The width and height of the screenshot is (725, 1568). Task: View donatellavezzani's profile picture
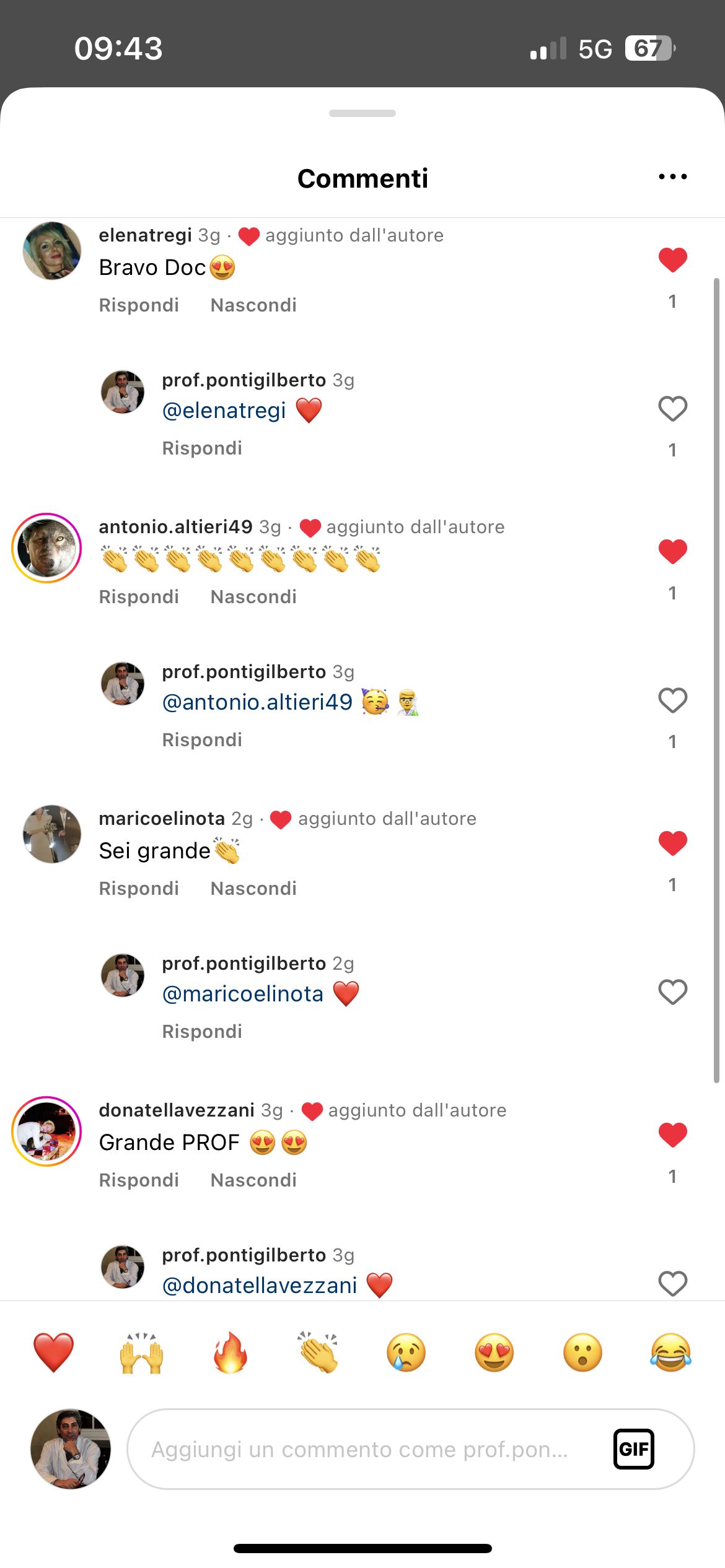47,1131
